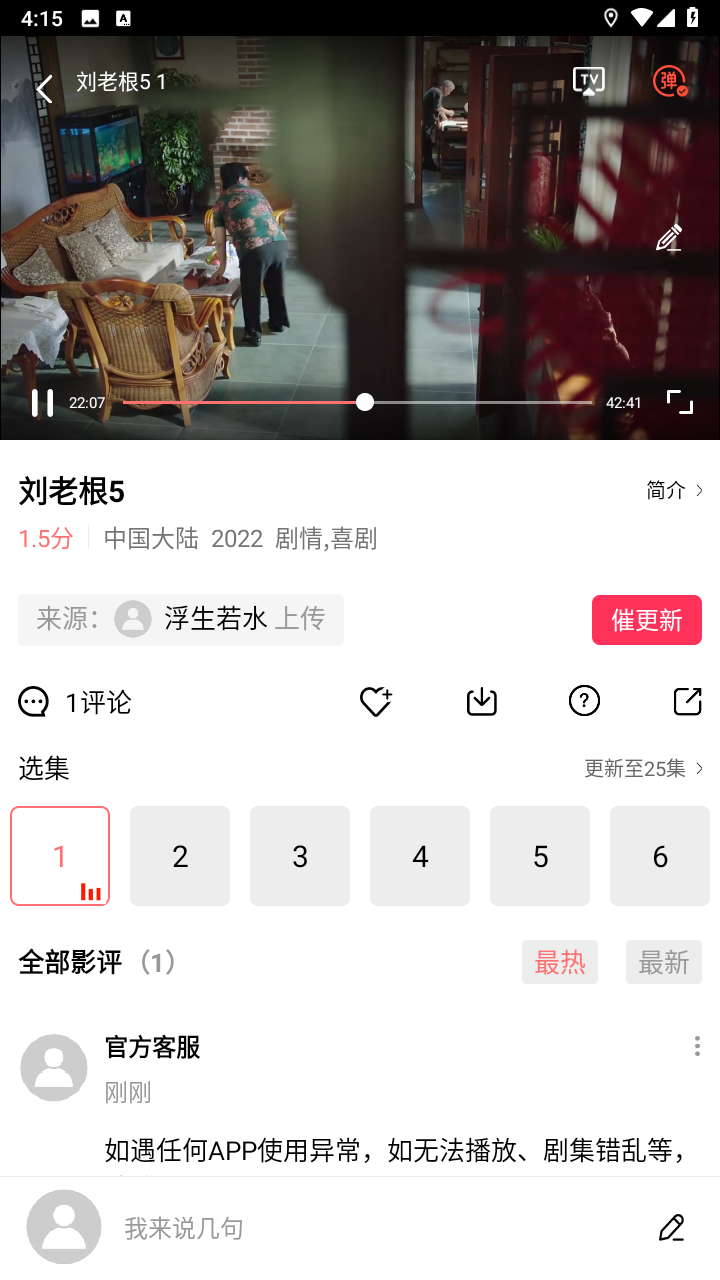This screenshot has width=720, height=1280.
Task: Select the 最热 sorting tab
Action: pos(559,961)
